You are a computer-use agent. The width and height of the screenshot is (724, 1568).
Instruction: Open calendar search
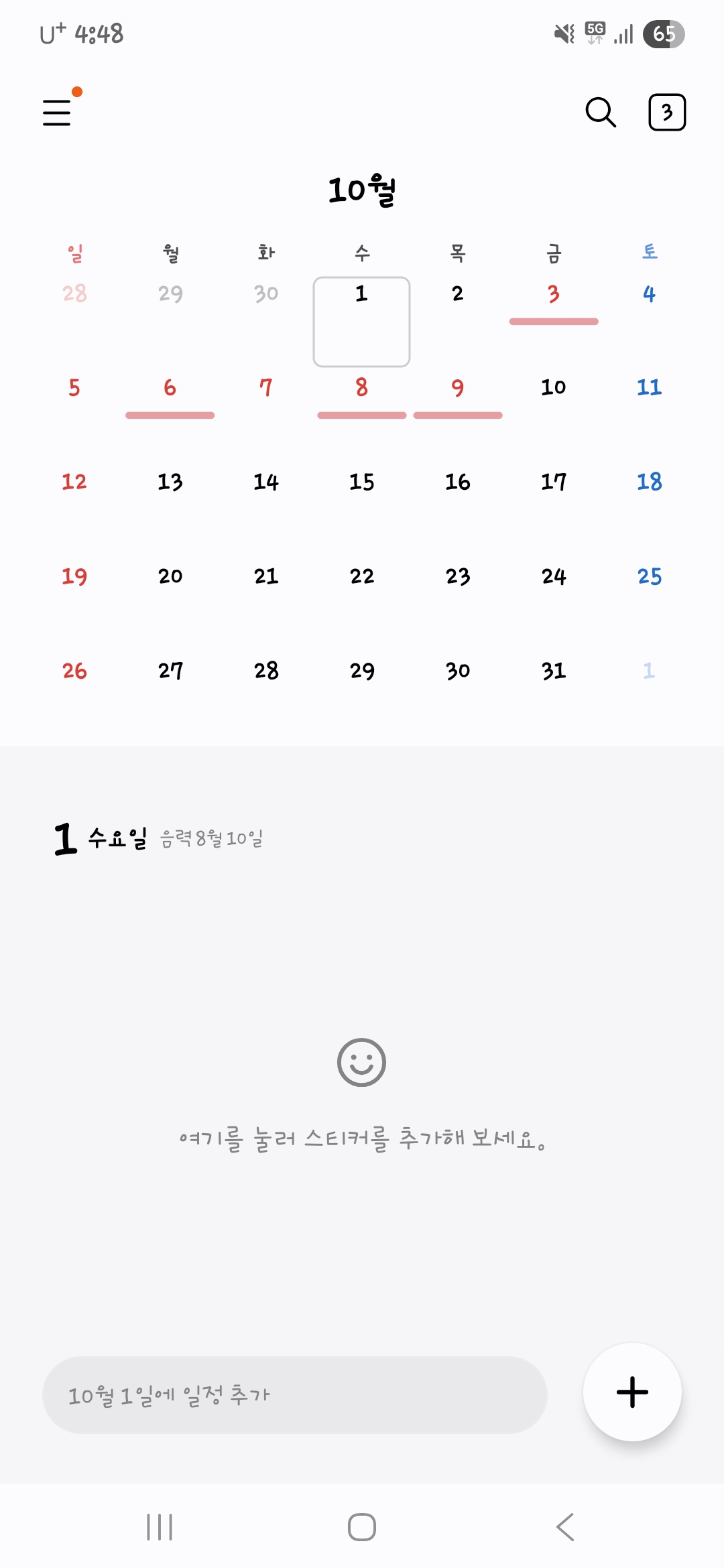coord(601,112)
